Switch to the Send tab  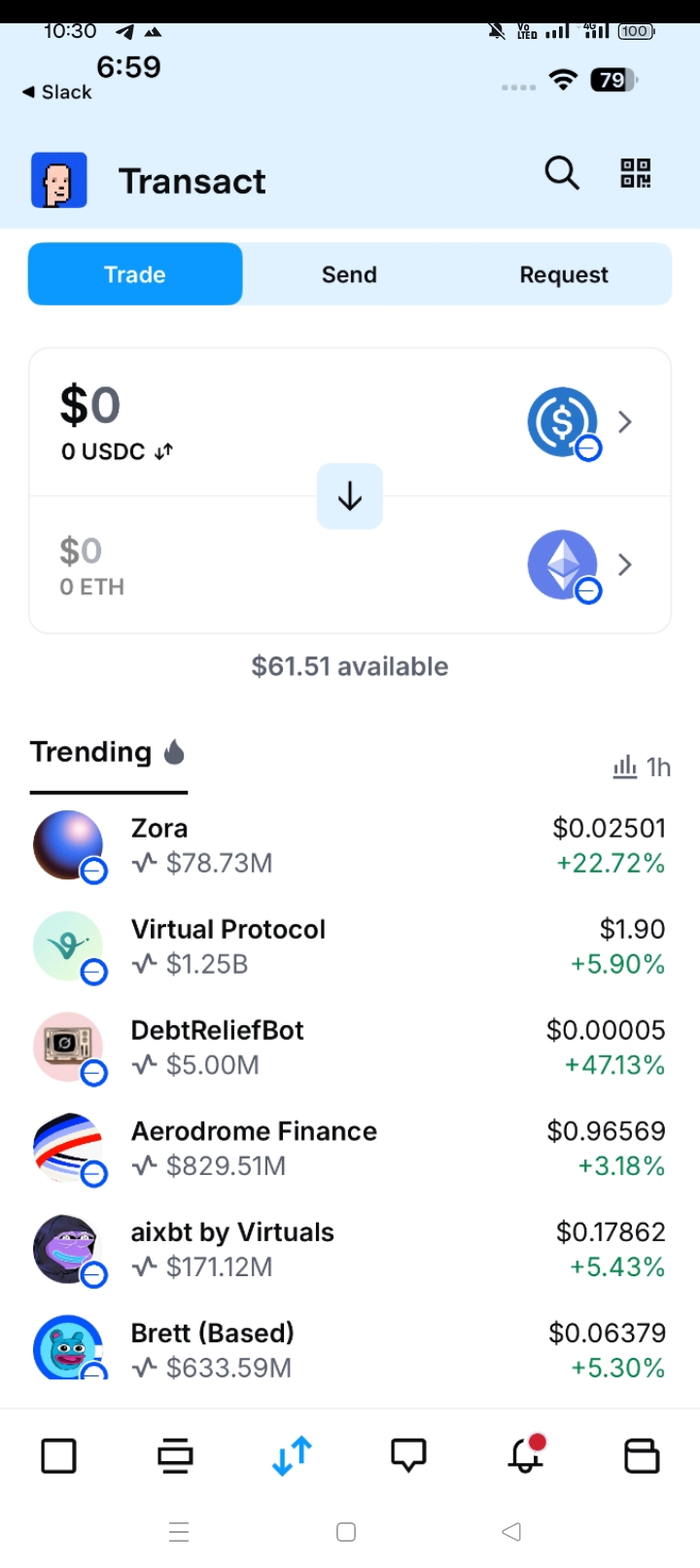[349, 275]
